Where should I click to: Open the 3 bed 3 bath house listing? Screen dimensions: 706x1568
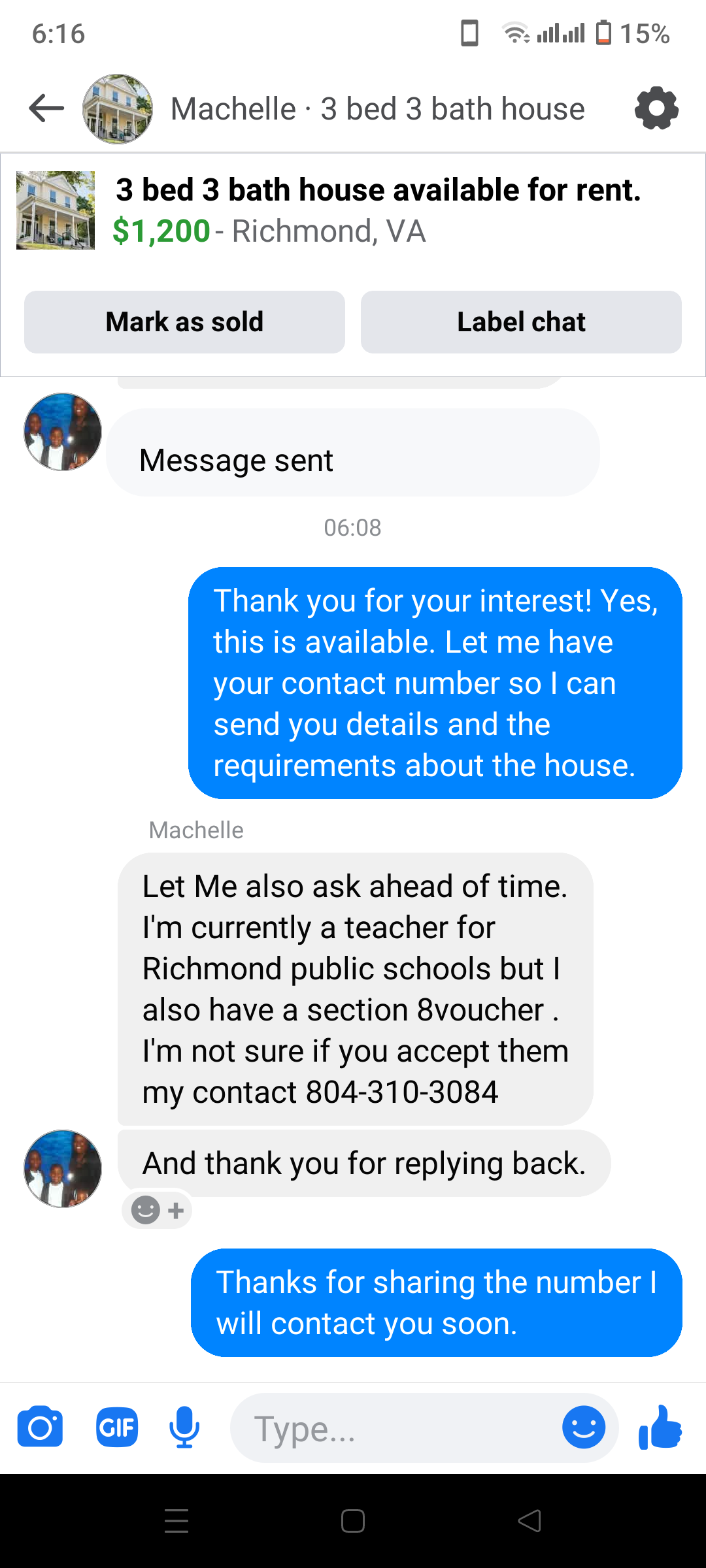tap(353, 210)
